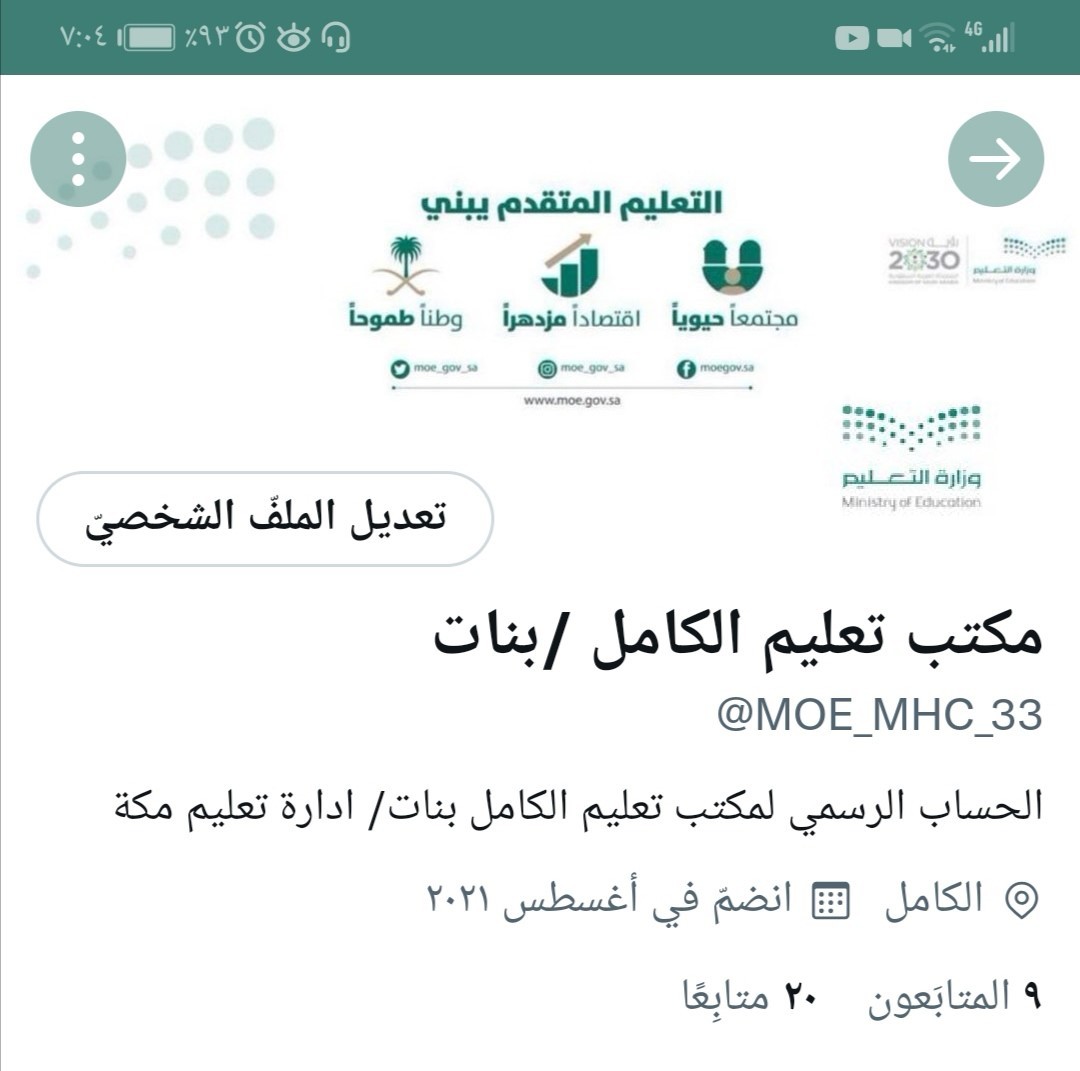Image resolution: width=1080 pixels, height=1071 pixels.
Task: Open the three-dot overflow menu
Action: 78,159
